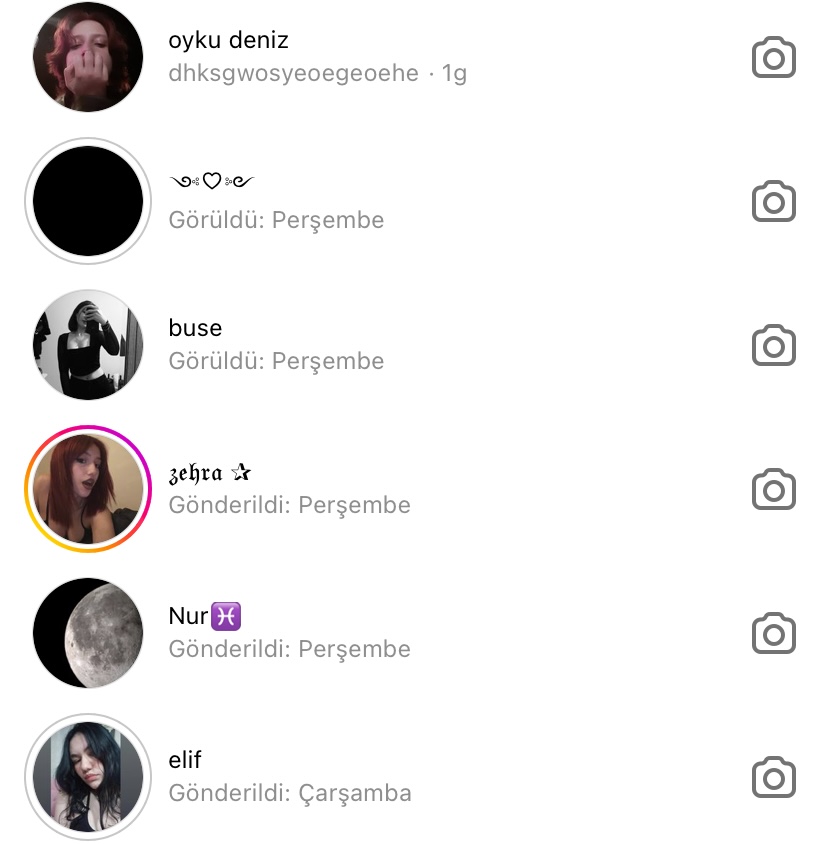Viewport: 828px width, 844px height.
Task: Tap camera icon beside heart-symbol contact
Action: click(x=773, y=202)
